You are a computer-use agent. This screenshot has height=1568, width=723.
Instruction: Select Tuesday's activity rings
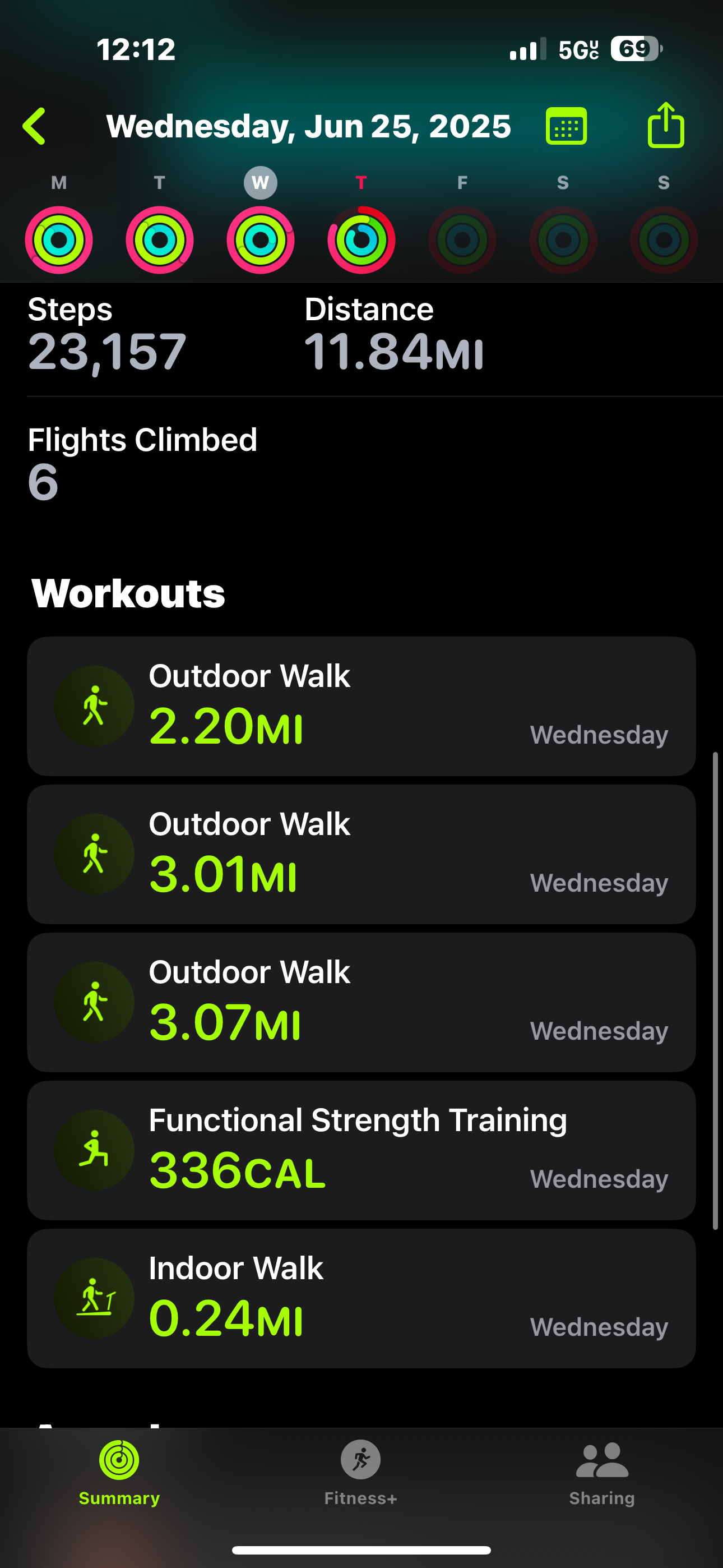(159, 240)
